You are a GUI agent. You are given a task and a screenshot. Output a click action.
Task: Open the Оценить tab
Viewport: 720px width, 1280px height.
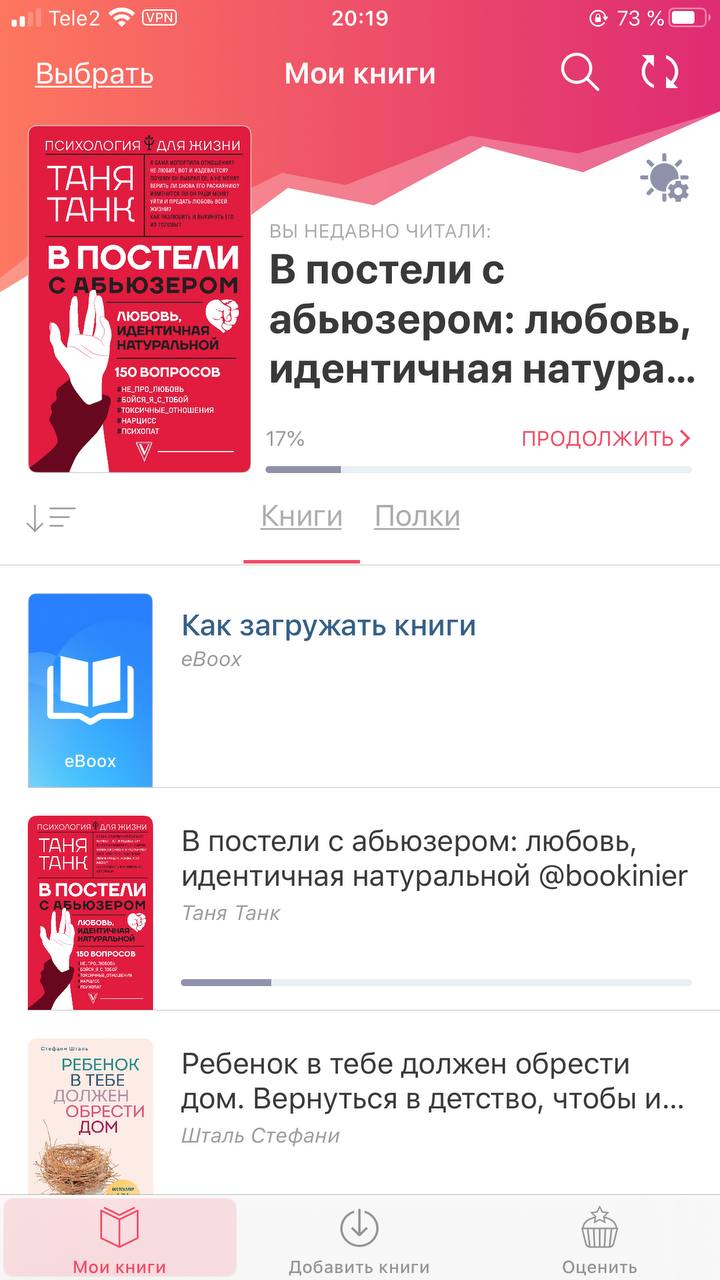(599, 1239)
